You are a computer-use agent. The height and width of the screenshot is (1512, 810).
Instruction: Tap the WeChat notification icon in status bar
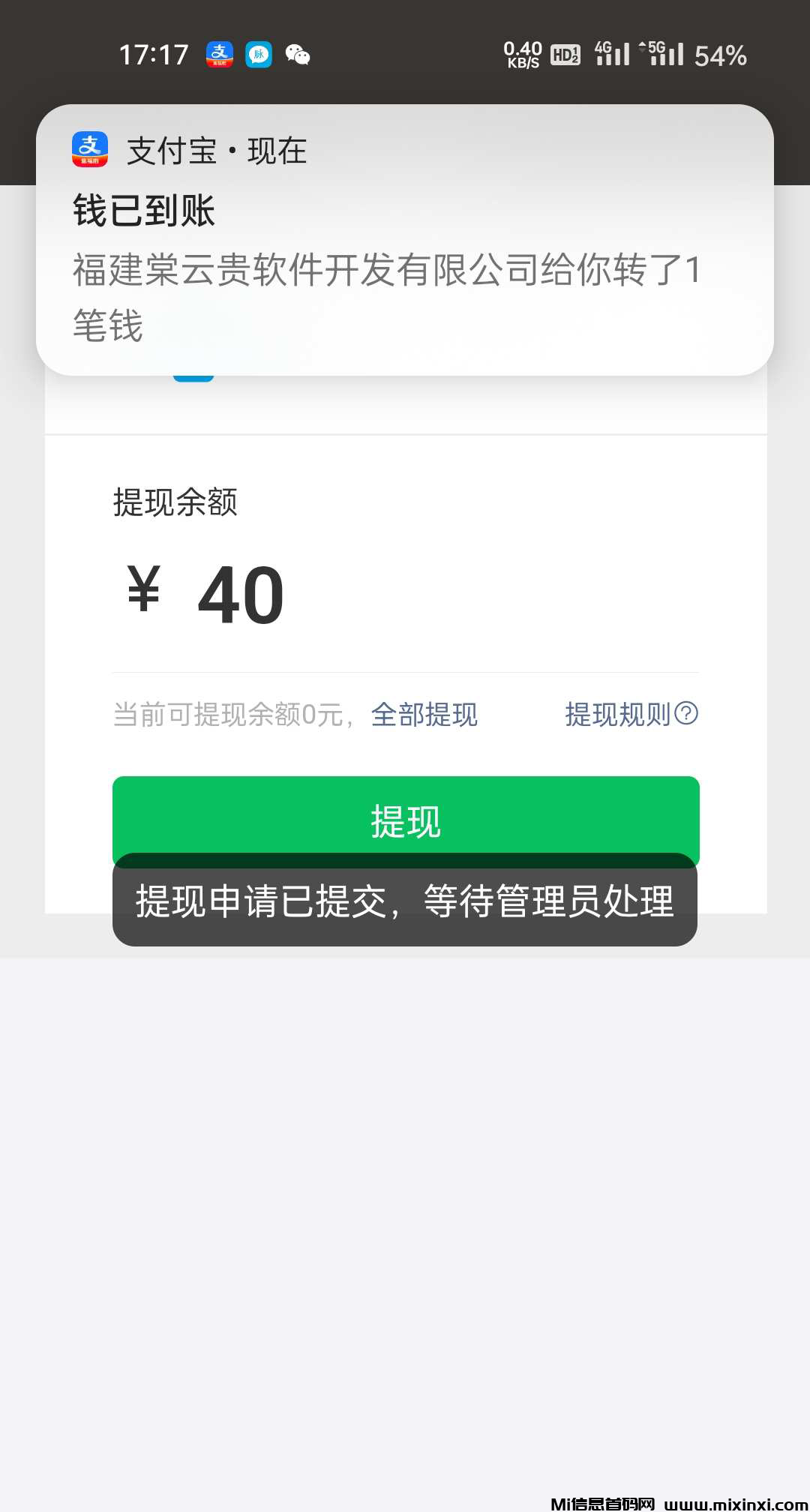click(x=299, y=55)
